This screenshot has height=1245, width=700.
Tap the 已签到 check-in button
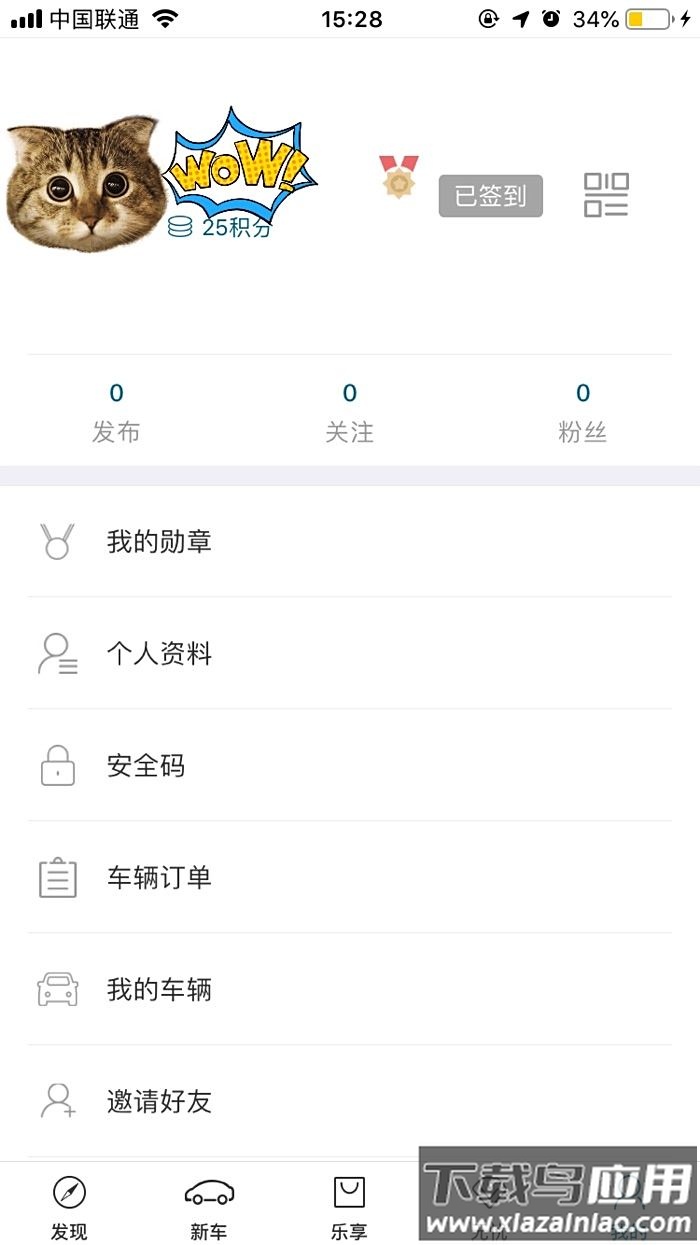[x=490, y=196]
